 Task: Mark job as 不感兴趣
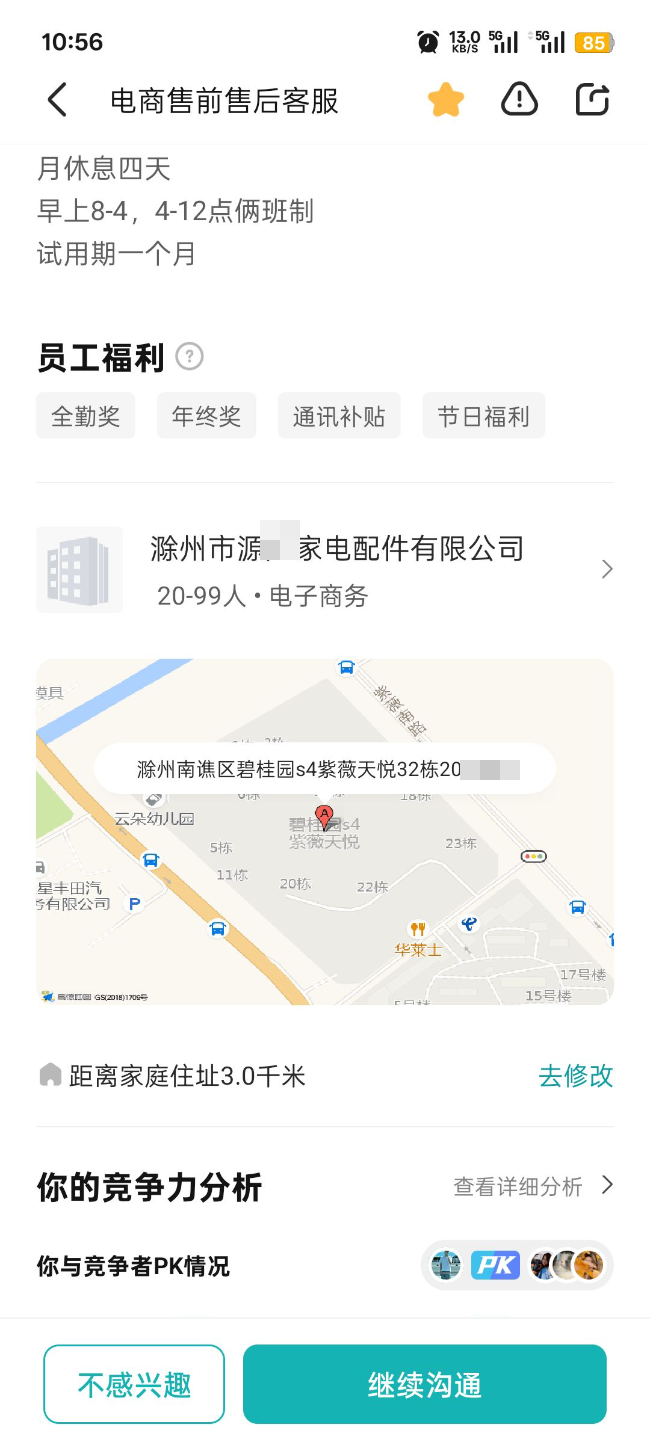click(x=134, y=1384)
